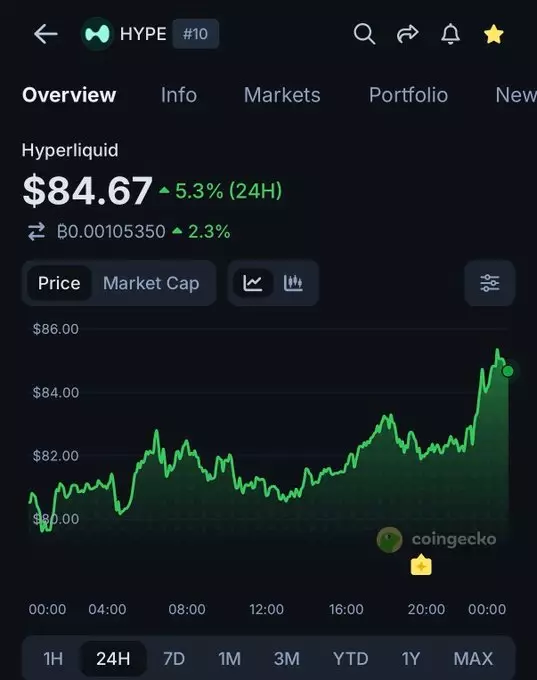Screen dimensions: 537x680
Task: Open chart settings sliders
Action: coord(490,283)
